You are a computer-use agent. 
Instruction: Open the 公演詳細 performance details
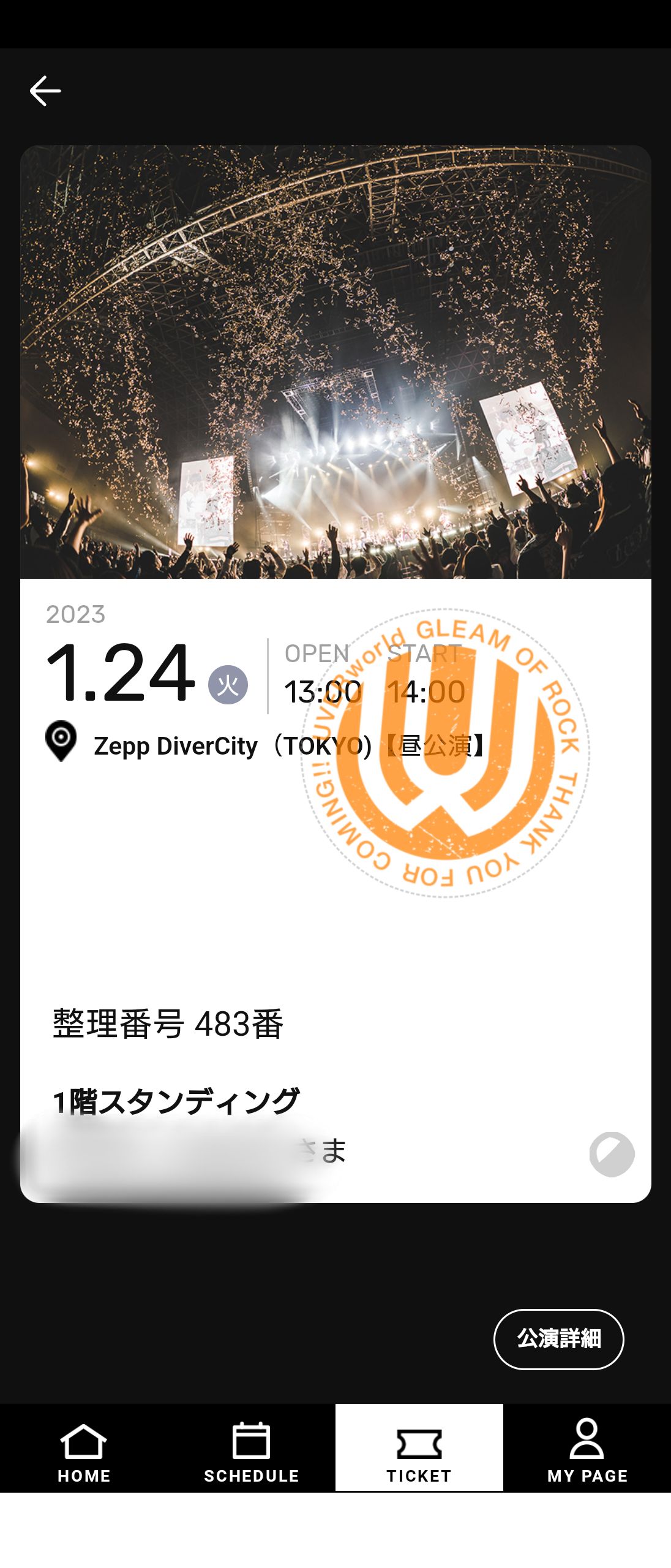[558, 1338]
